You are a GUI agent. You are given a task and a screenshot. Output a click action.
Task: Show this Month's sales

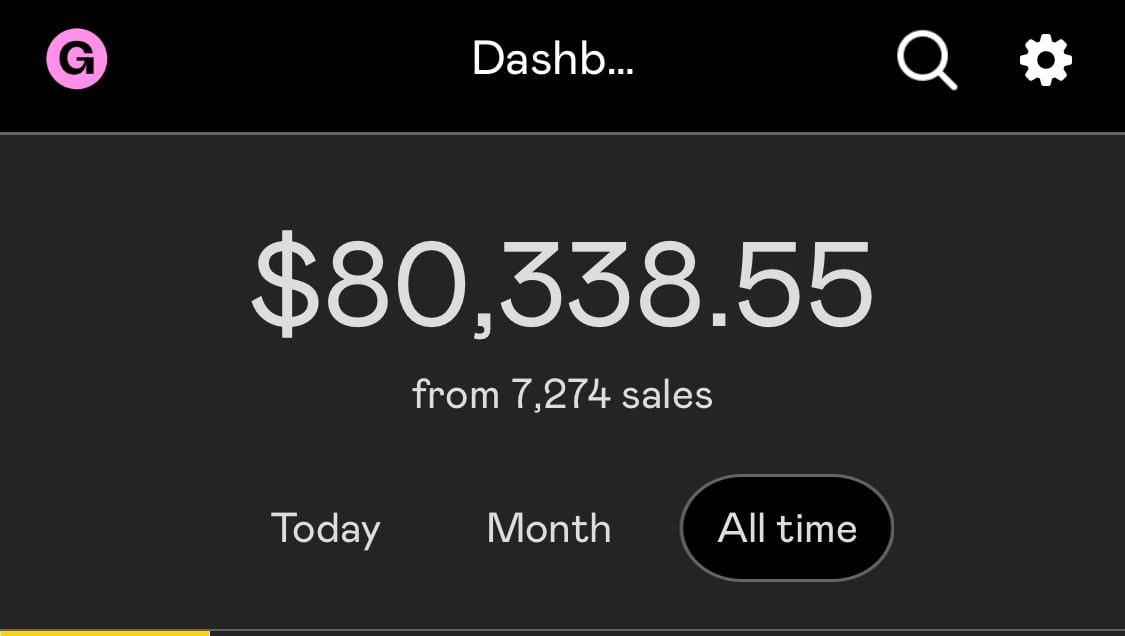tap(549, 528)
